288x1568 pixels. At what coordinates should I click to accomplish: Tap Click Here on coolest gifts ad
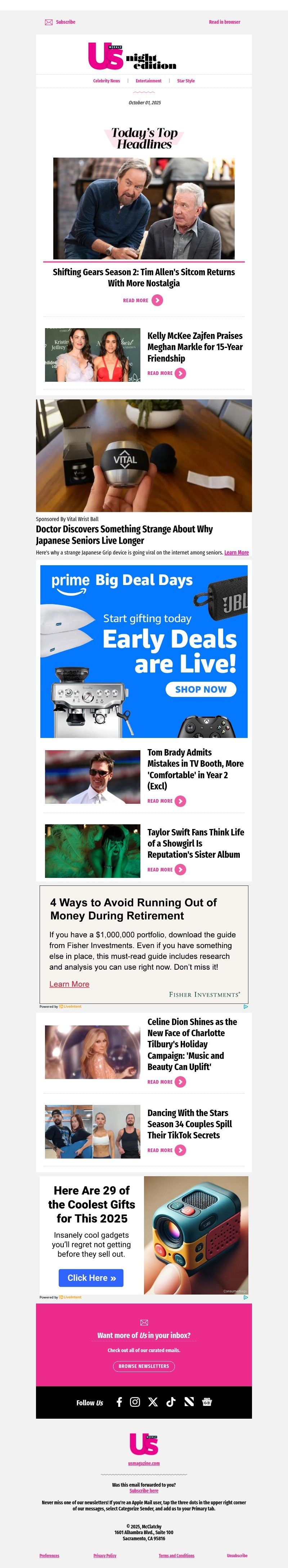point(91,1278)
